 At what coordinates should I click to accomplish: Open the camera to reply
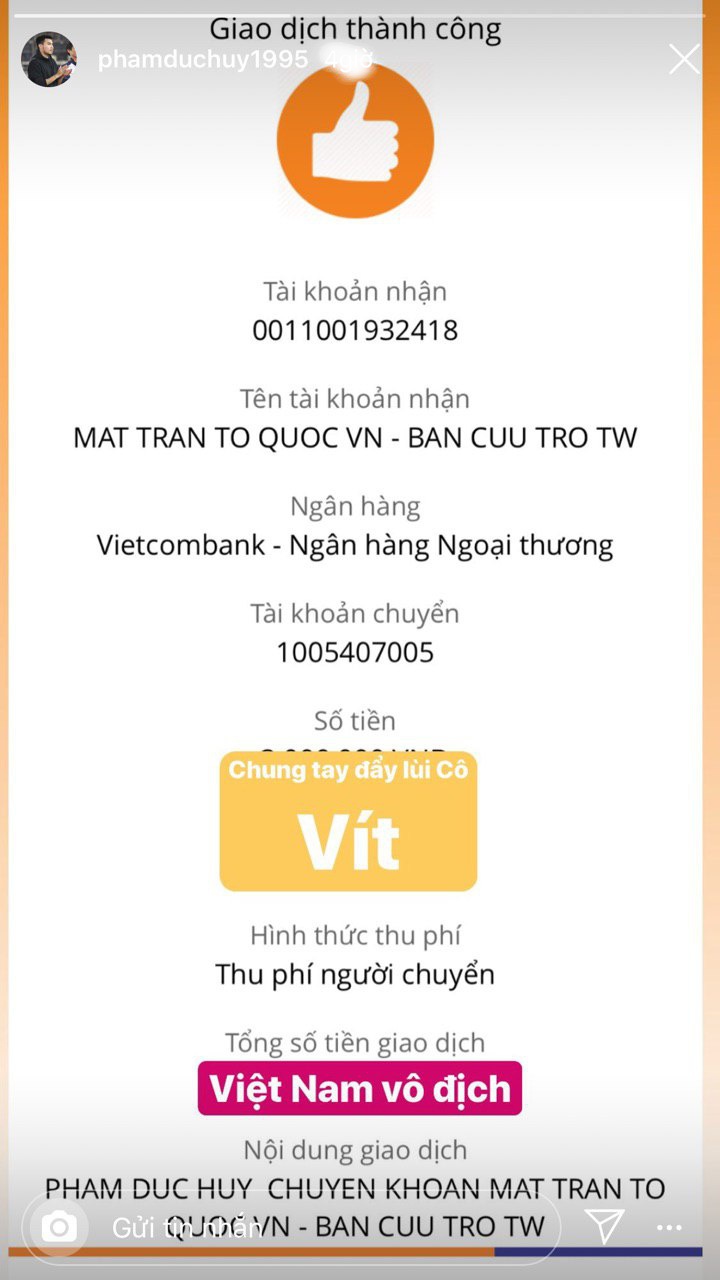pyautogui.click(x=60, y=1227)
